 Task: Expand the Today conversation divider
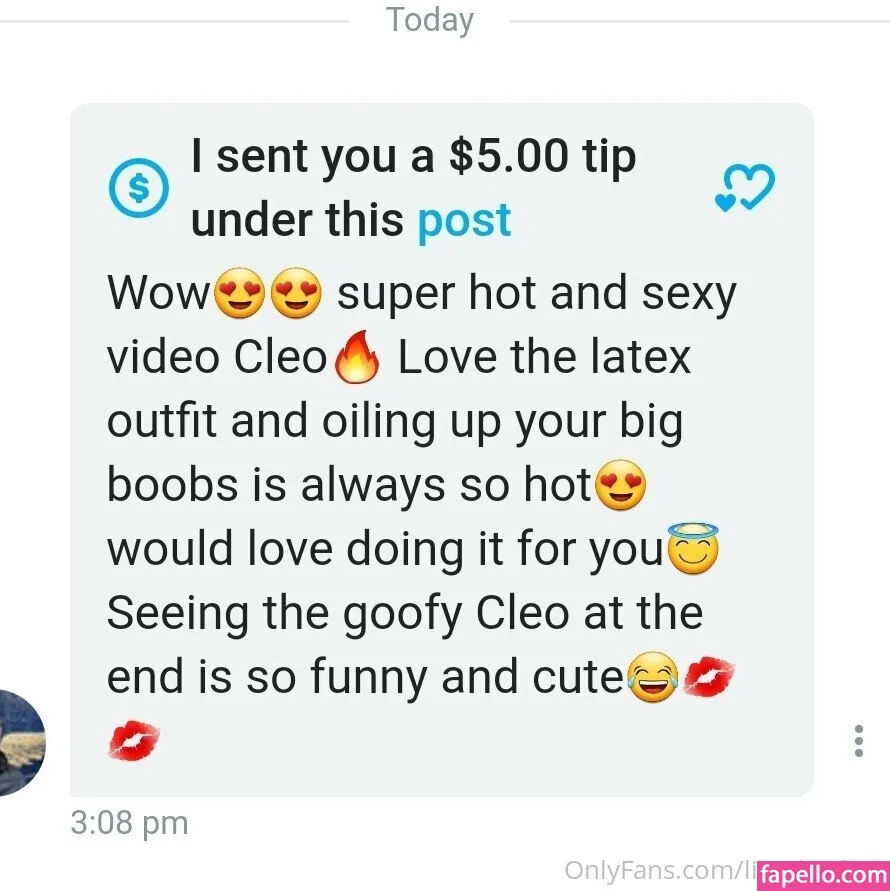(x=430, y=18)
